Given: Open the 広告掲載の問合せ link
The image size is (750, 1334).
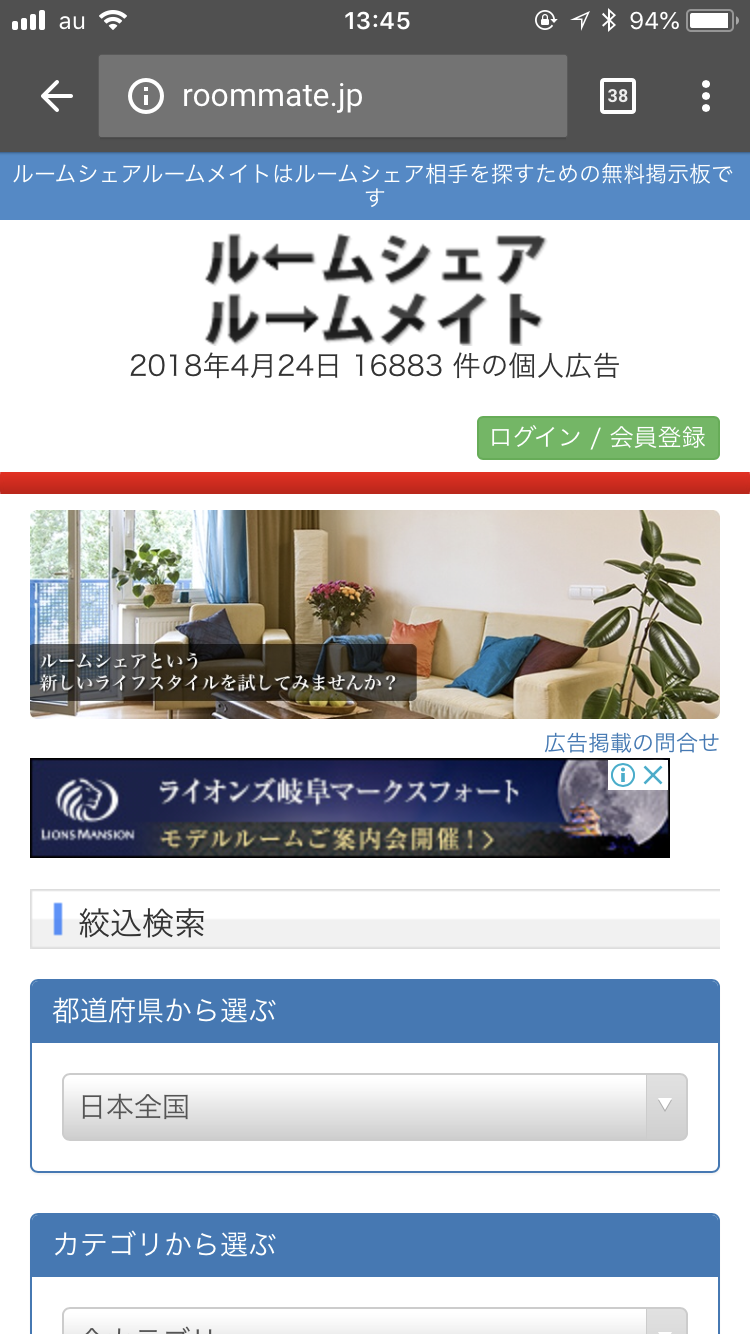Looking at the screenshot, I should [631, 743].
